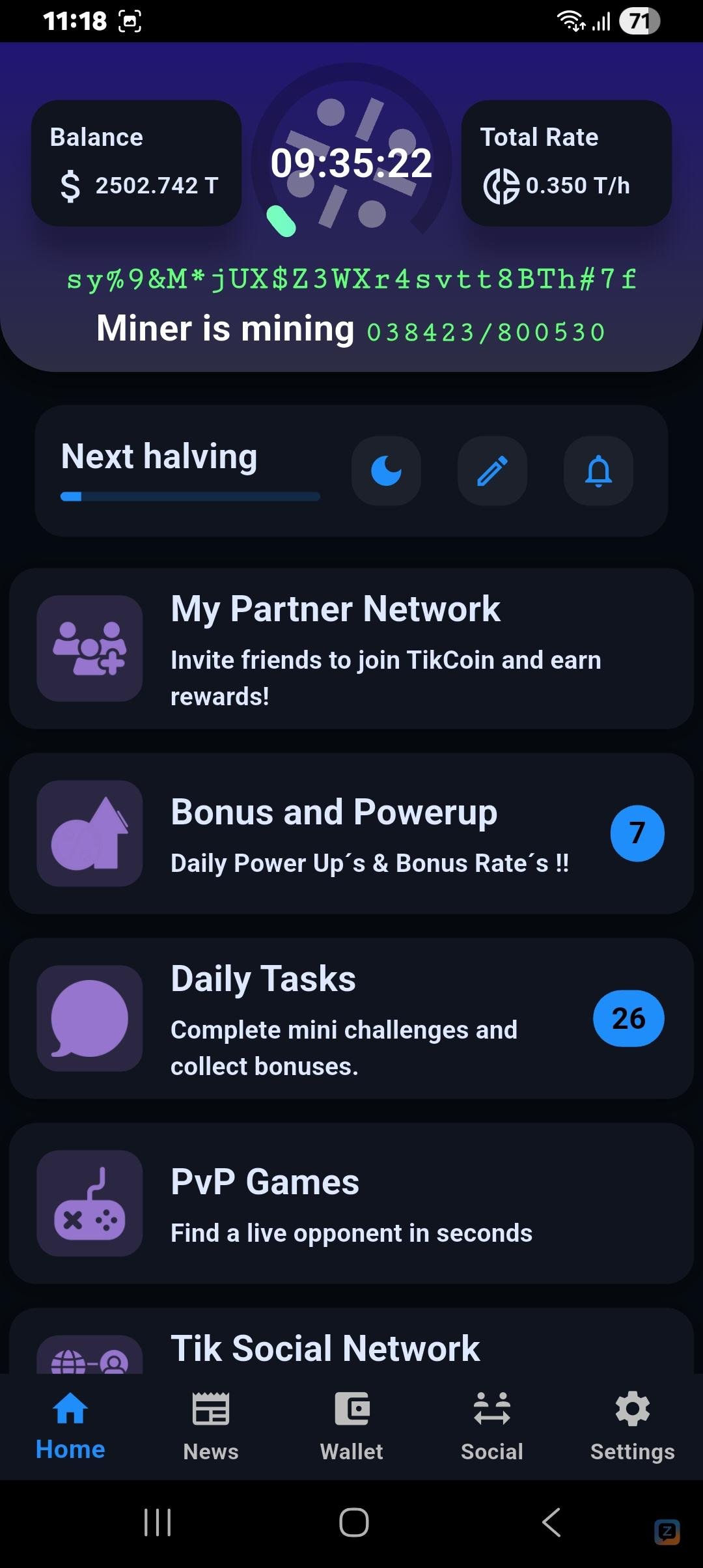Open My Partner Network card
The width and height of the screenshot is (703, 1568).
click(x=351, y=649)
